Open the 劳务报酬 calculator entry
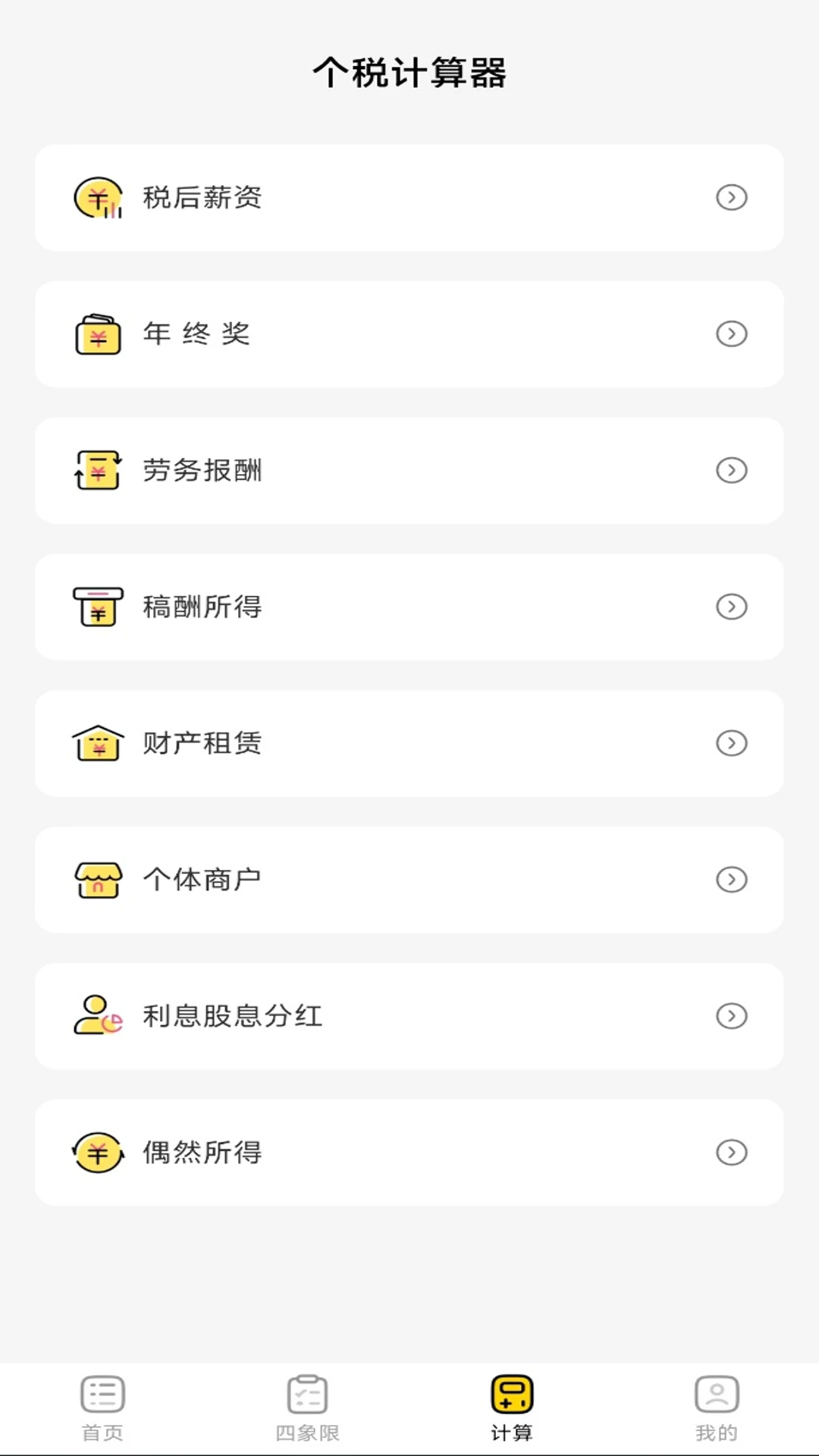 [409, 470]
